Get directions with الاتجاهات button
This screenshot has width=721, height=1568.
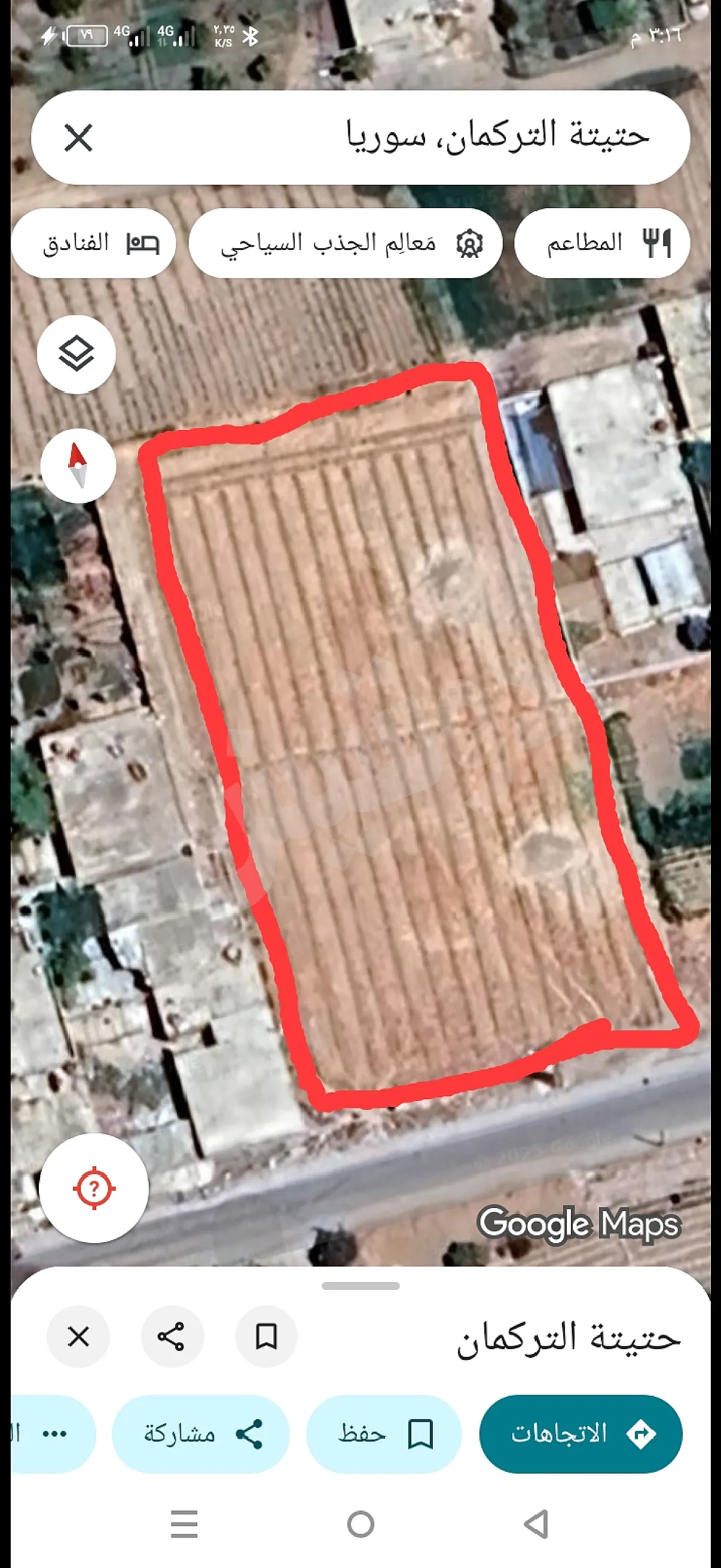pyautogui.click(x=581, y=1434)
